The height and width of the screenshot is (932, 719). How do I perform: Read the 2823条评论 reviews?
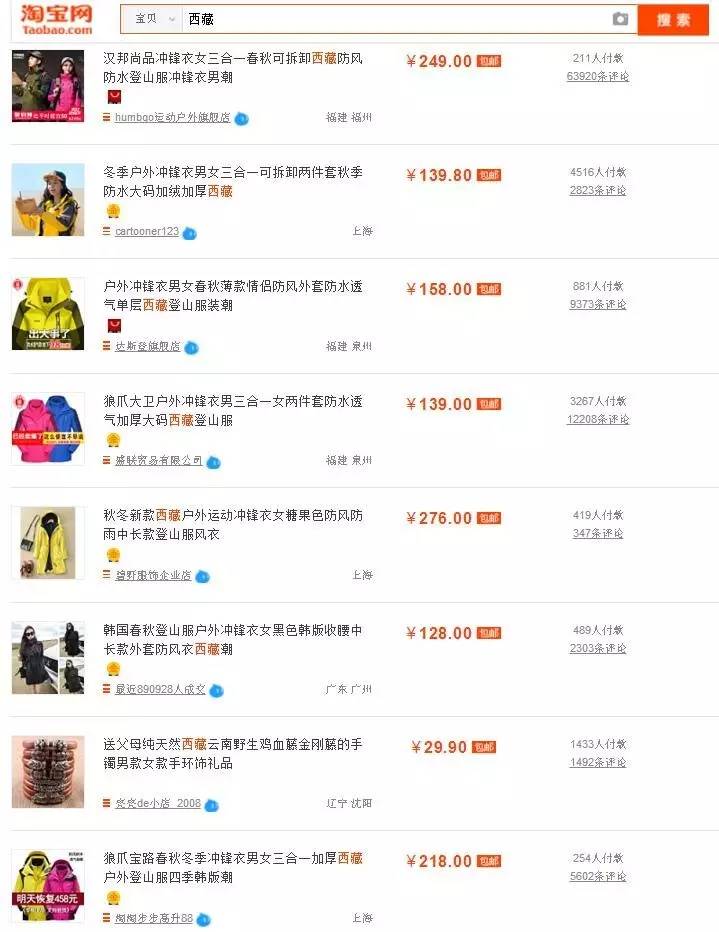point(597,190)
